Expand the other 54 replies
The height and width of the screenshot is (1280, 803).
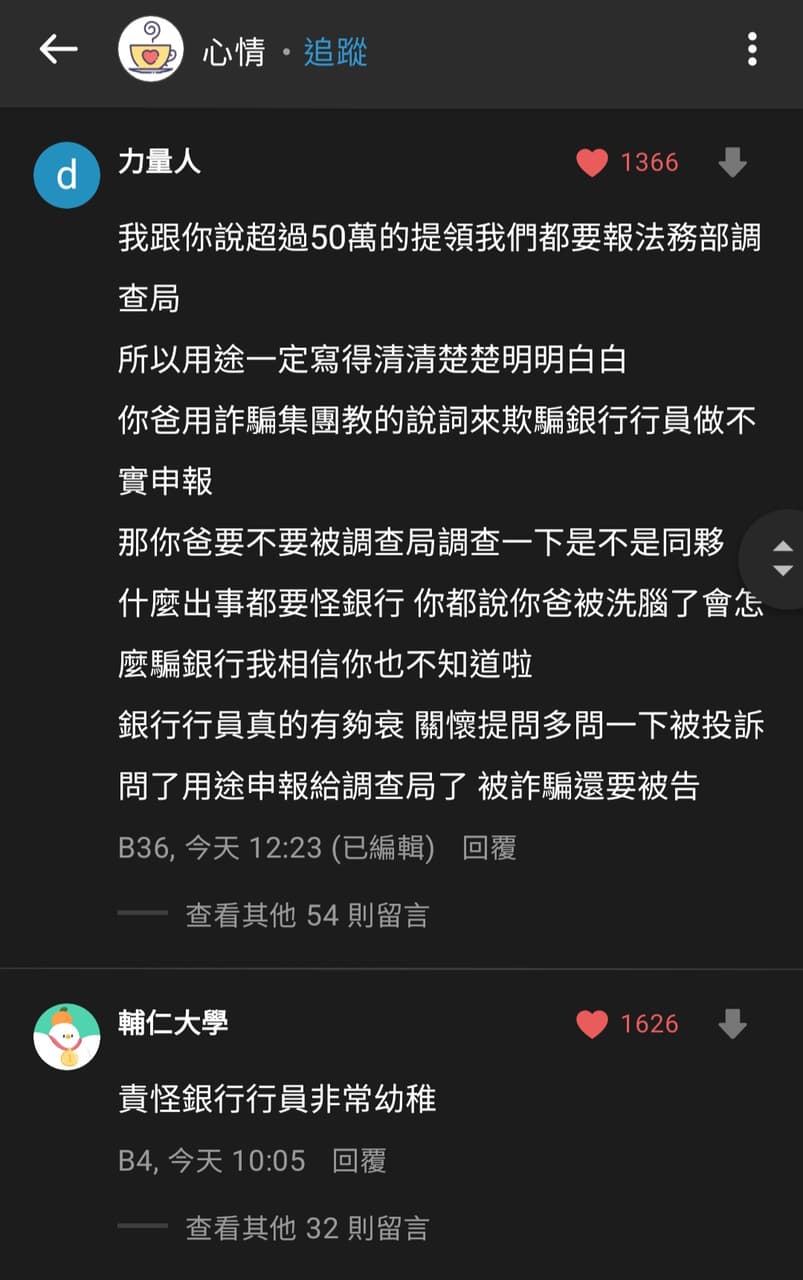[x=306, y=914]
